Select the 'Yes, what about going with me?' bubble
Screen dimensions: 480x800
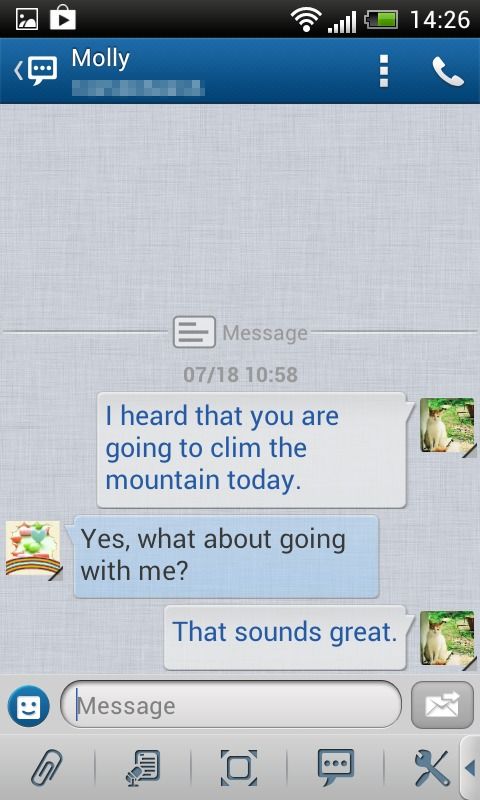click(x=226, y=556)
